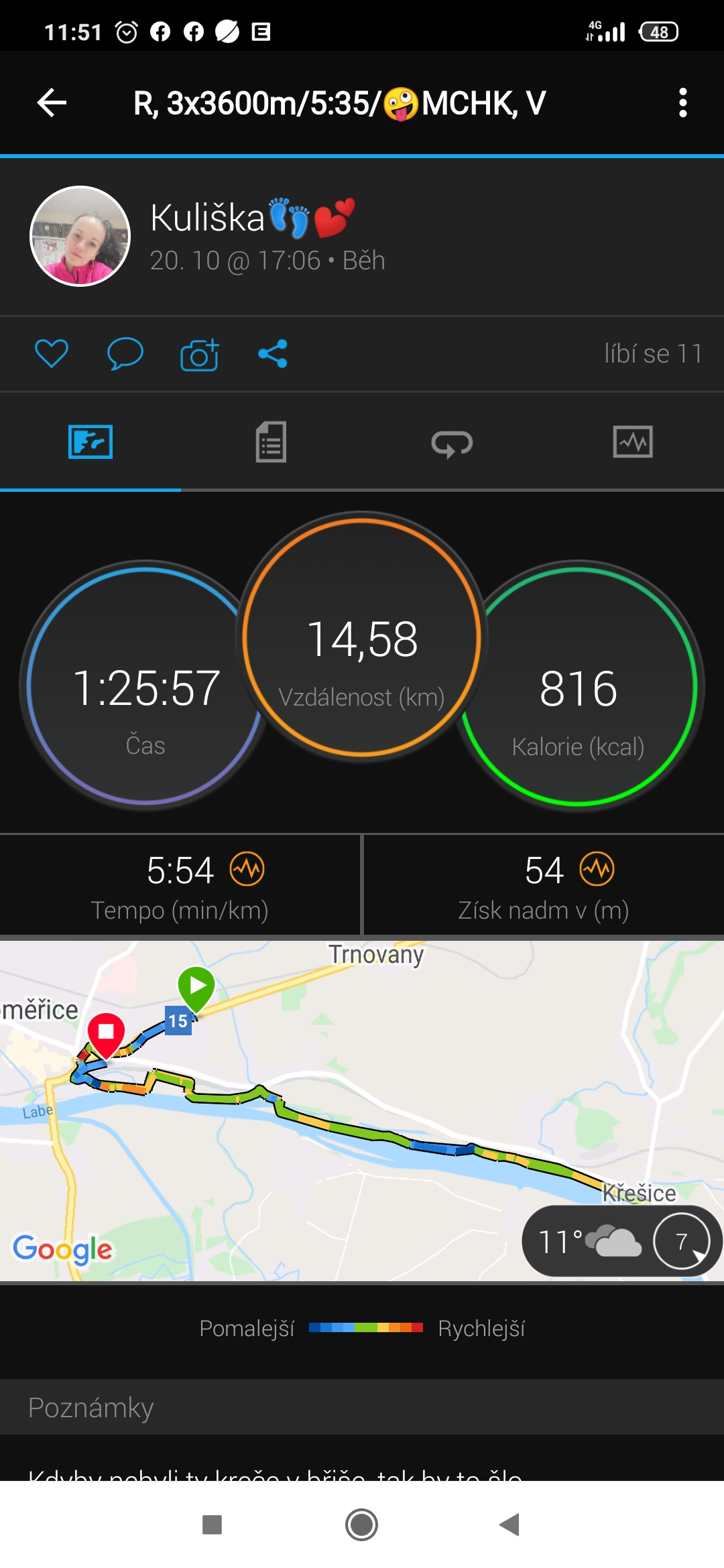Go back using the top-left arrow
Viewport: 724px width, 1568px height.
[x=52, y=103]
